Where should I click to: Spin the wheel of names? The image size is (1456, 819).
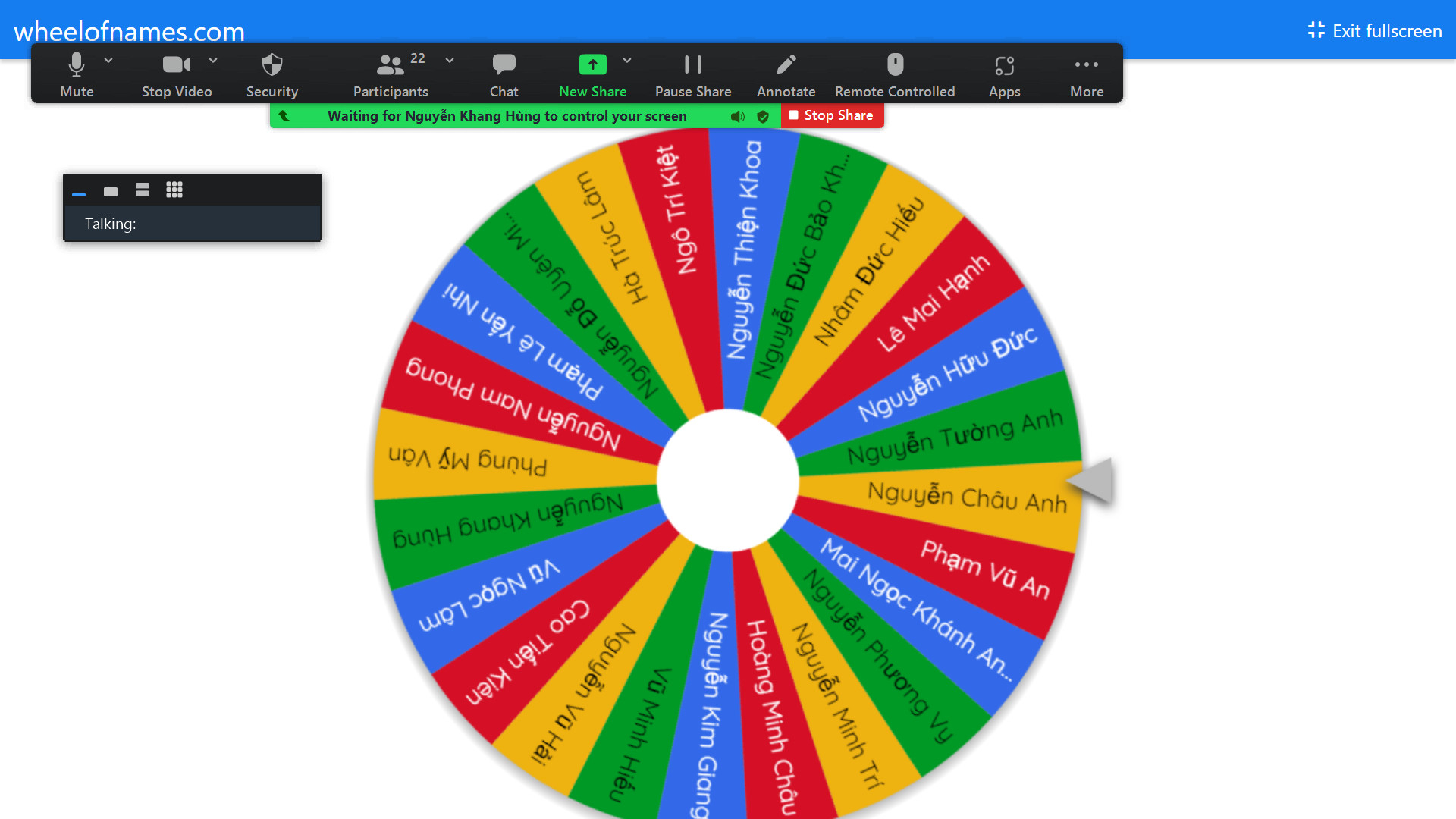727,480
